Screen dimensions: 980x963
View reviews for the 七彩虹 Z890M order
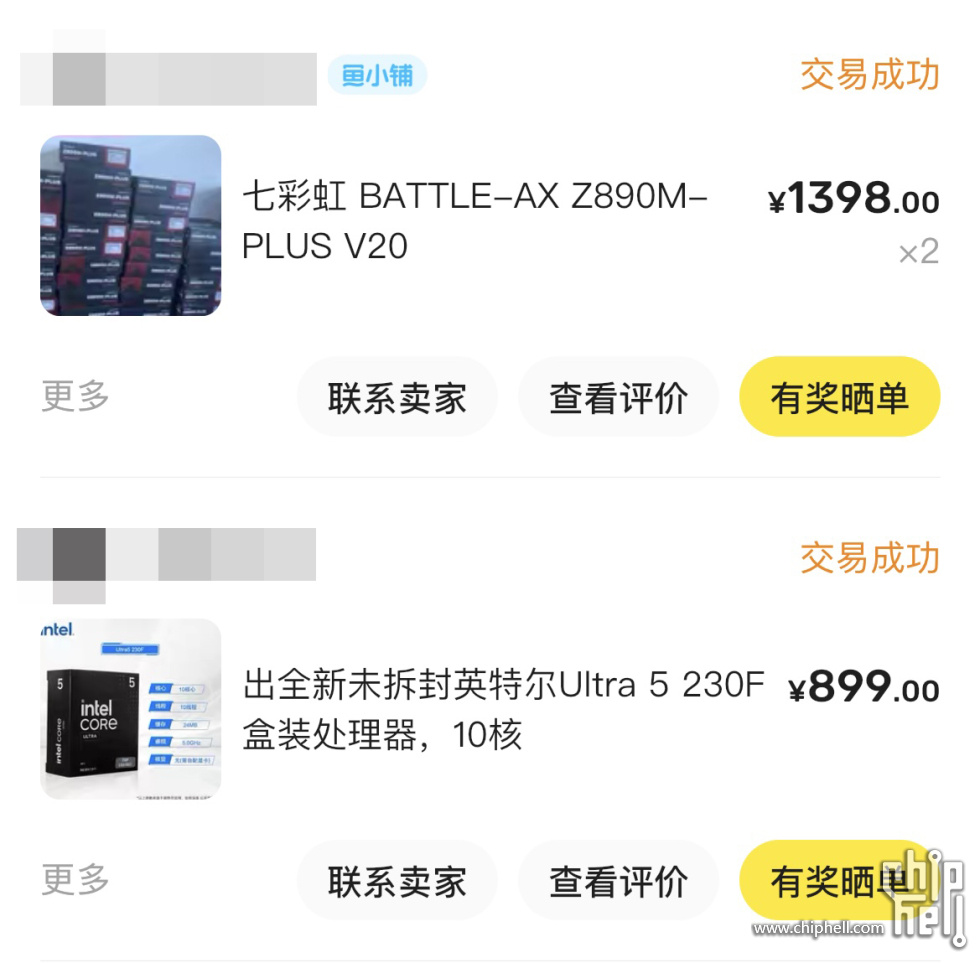coord(618,397)
